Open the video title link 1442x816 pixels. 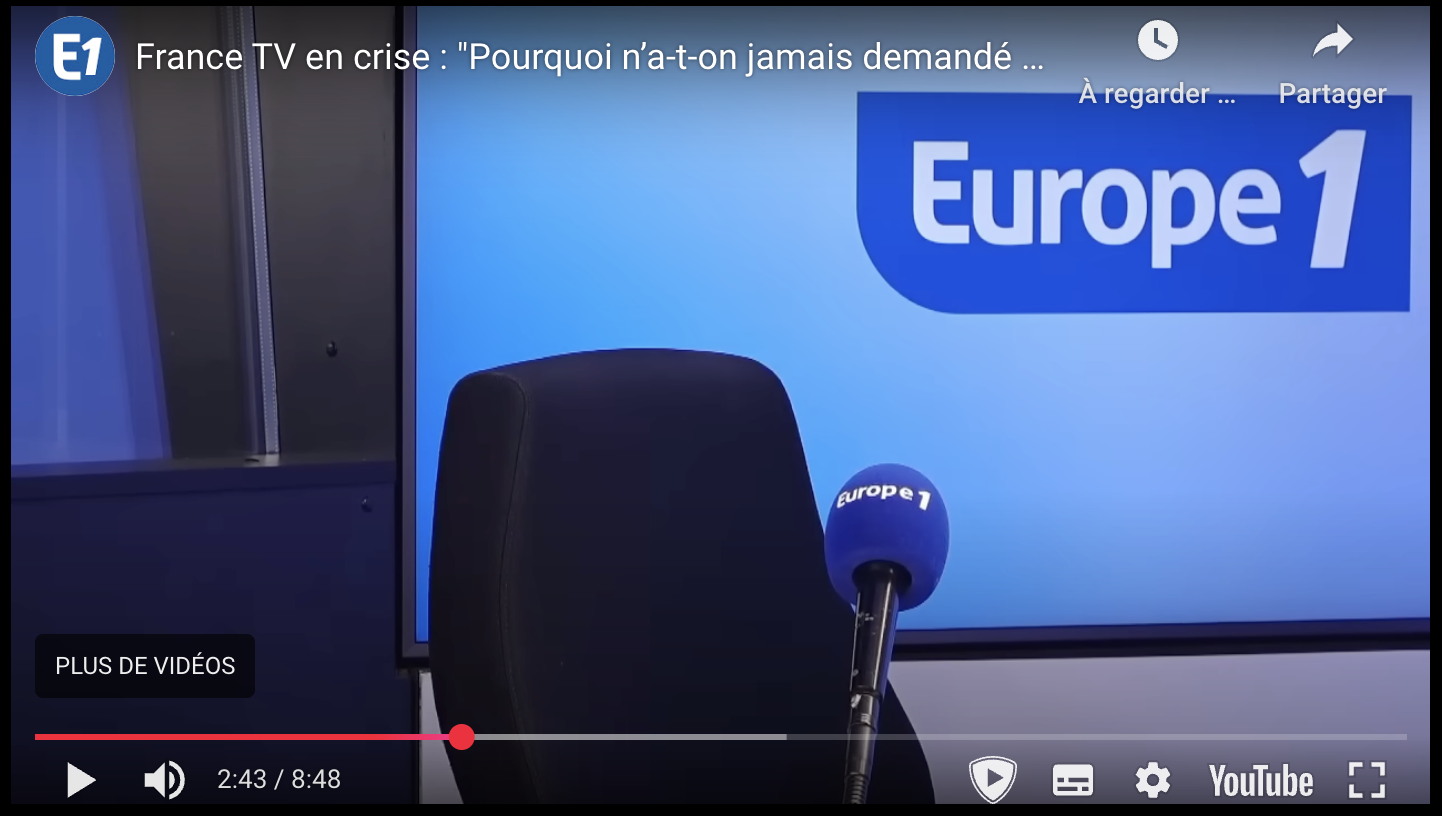pos(589,58)
